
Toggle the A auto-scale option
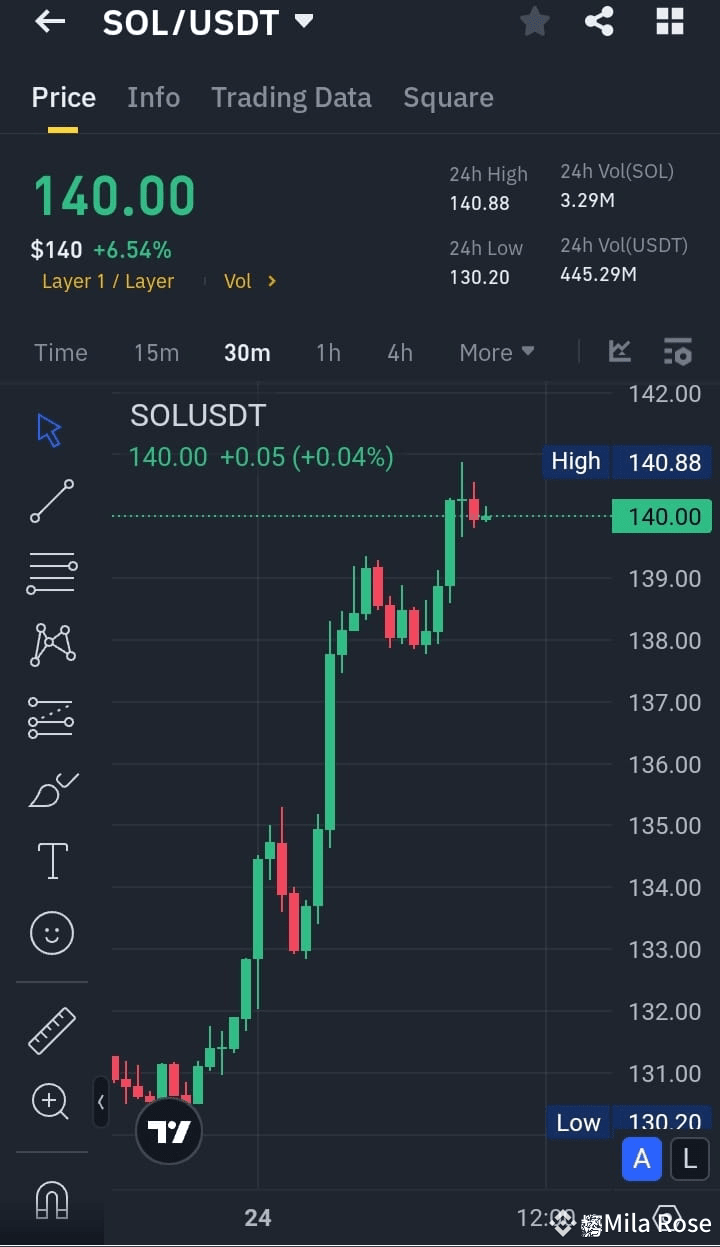[642, 1158]
